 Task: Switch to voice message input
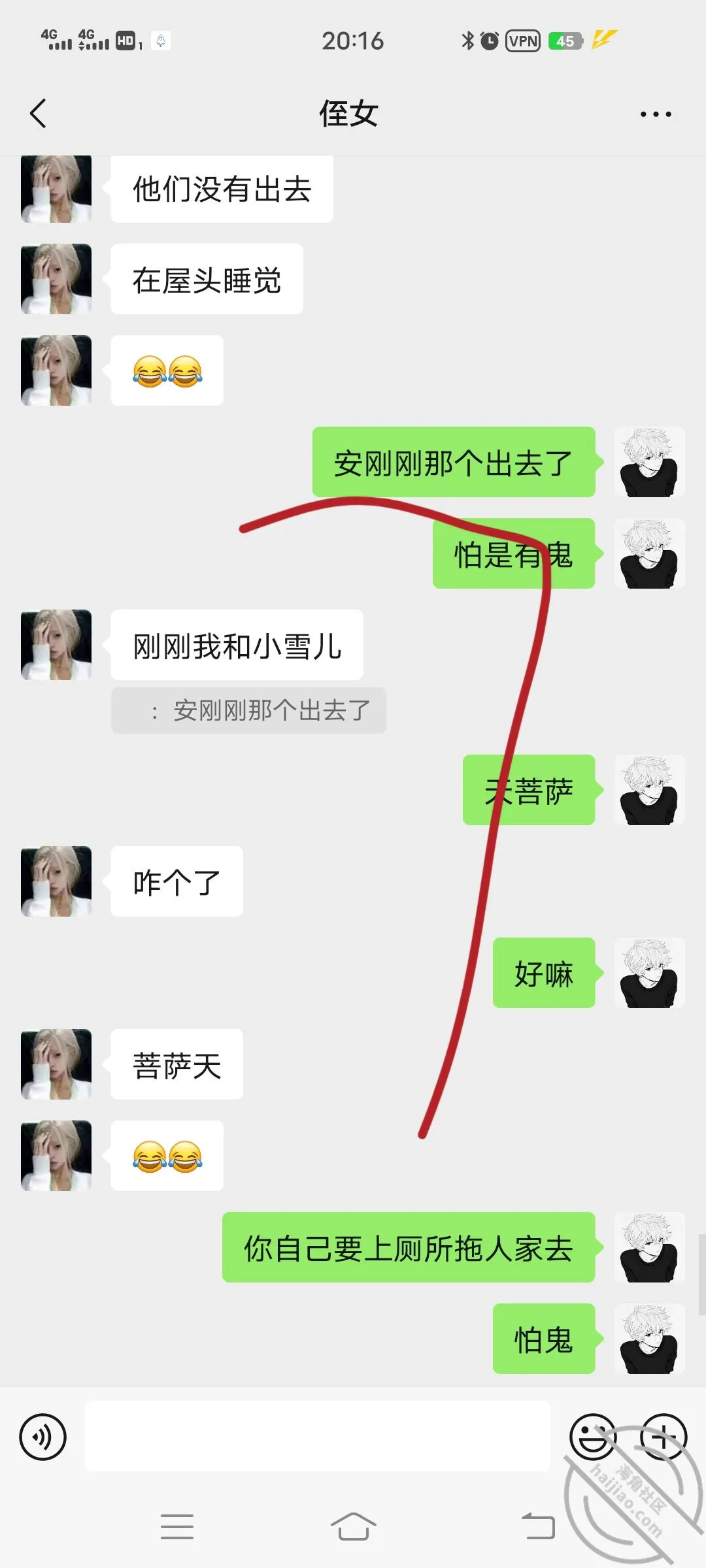point(42,1437)
